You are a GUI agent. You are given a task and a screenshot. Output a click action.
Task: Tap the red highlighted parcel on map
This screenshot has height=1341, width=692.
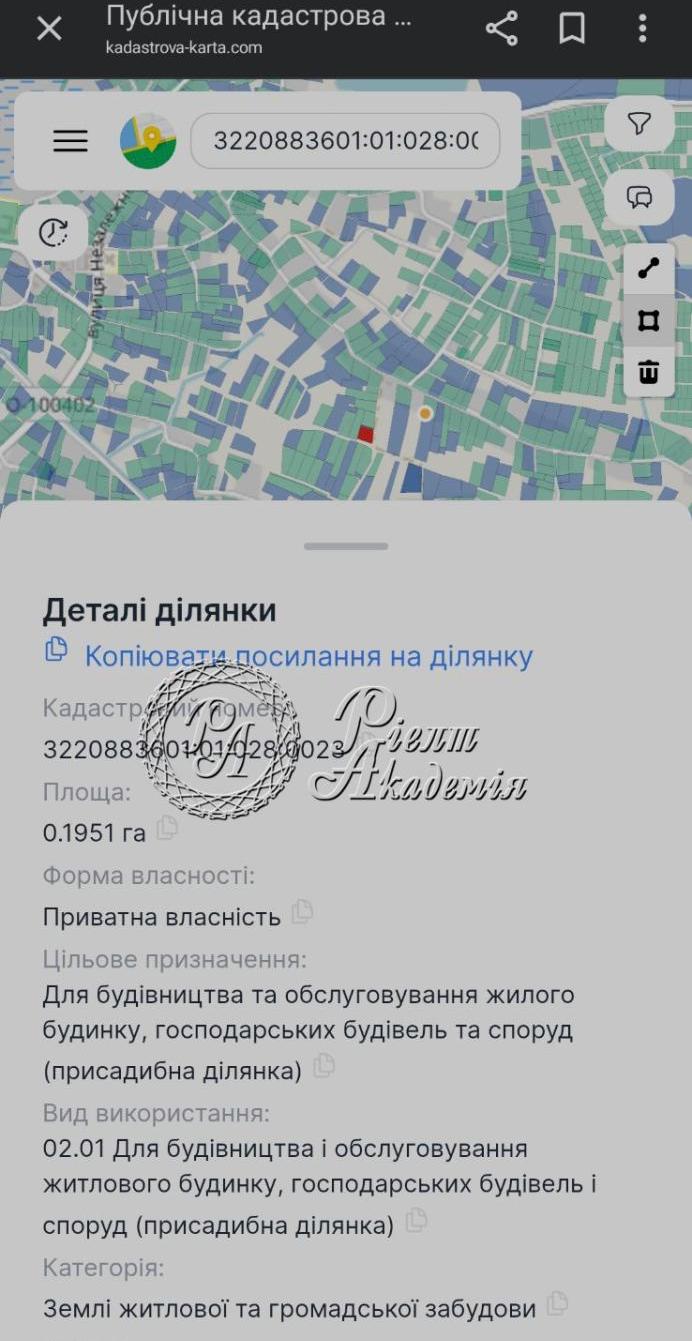366,433
